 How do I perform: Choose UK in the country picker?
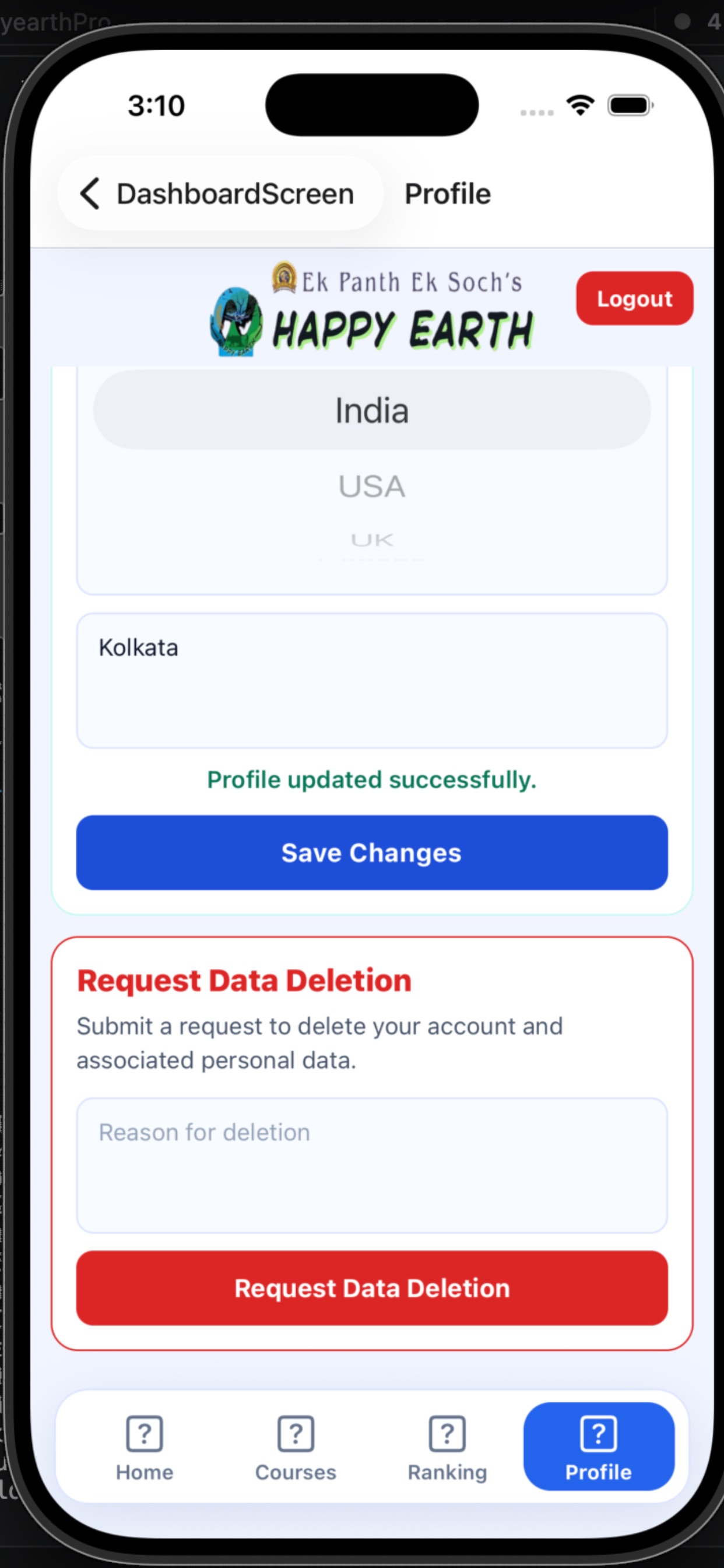coord(372,540)
